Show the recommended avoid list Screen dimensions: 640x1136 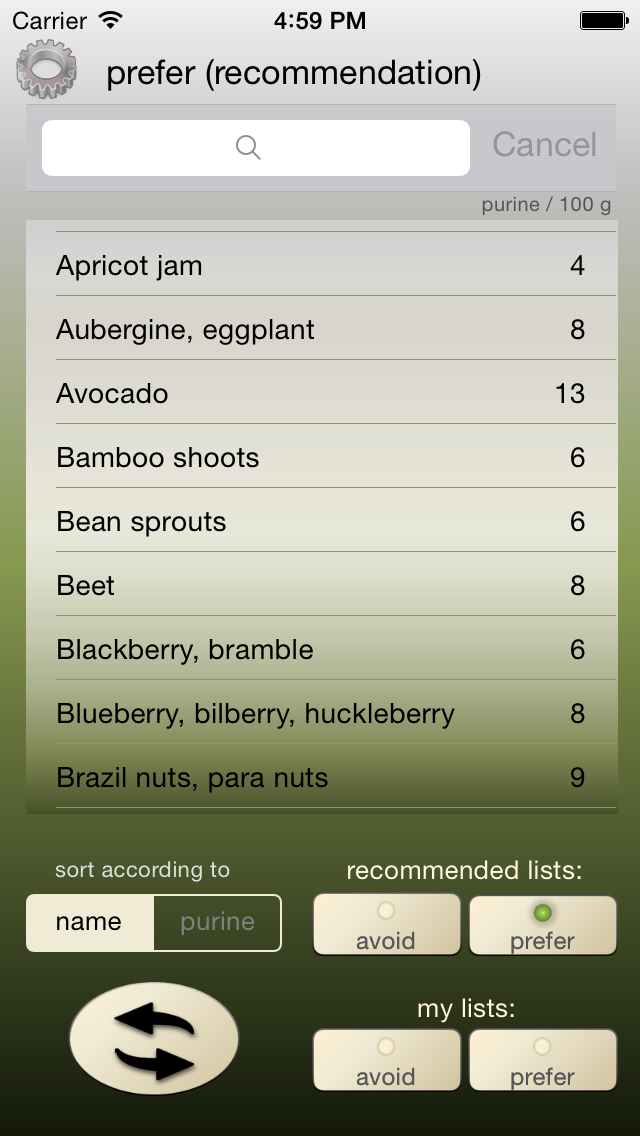pyautogui.click(x=386, y=924)
